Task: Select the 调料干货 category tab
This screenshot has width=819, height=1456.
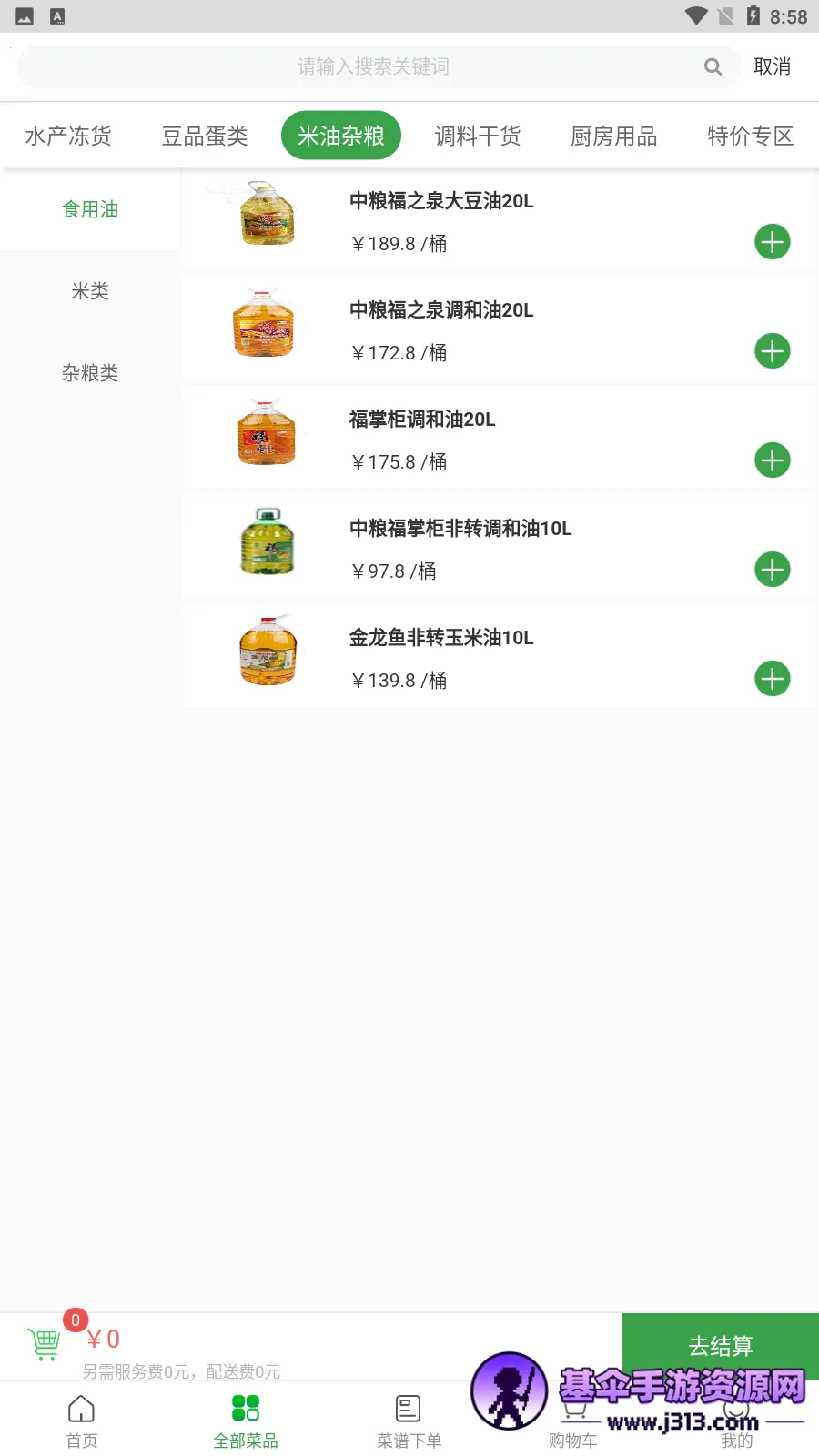Action: pos(478,136)
